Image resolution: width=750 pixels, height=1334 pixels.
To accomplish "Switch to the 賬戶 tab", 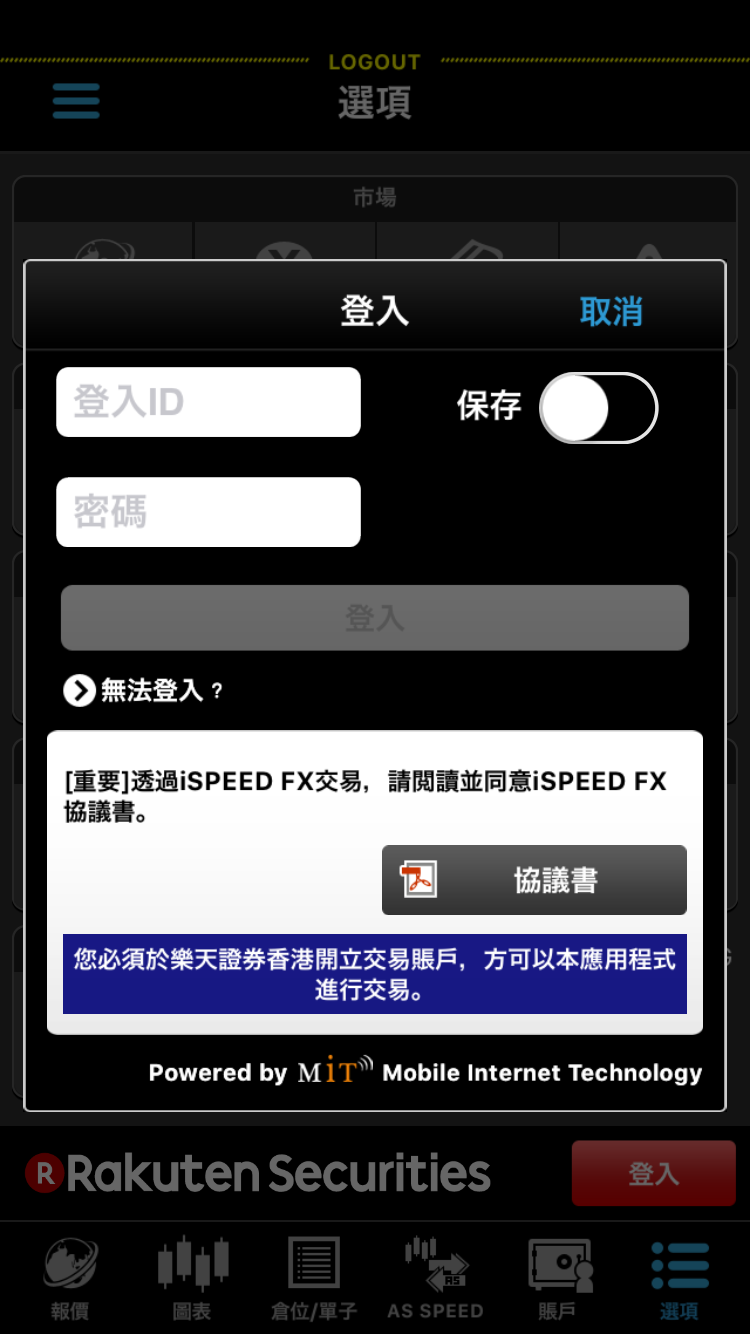I will tap(558, 1278).
